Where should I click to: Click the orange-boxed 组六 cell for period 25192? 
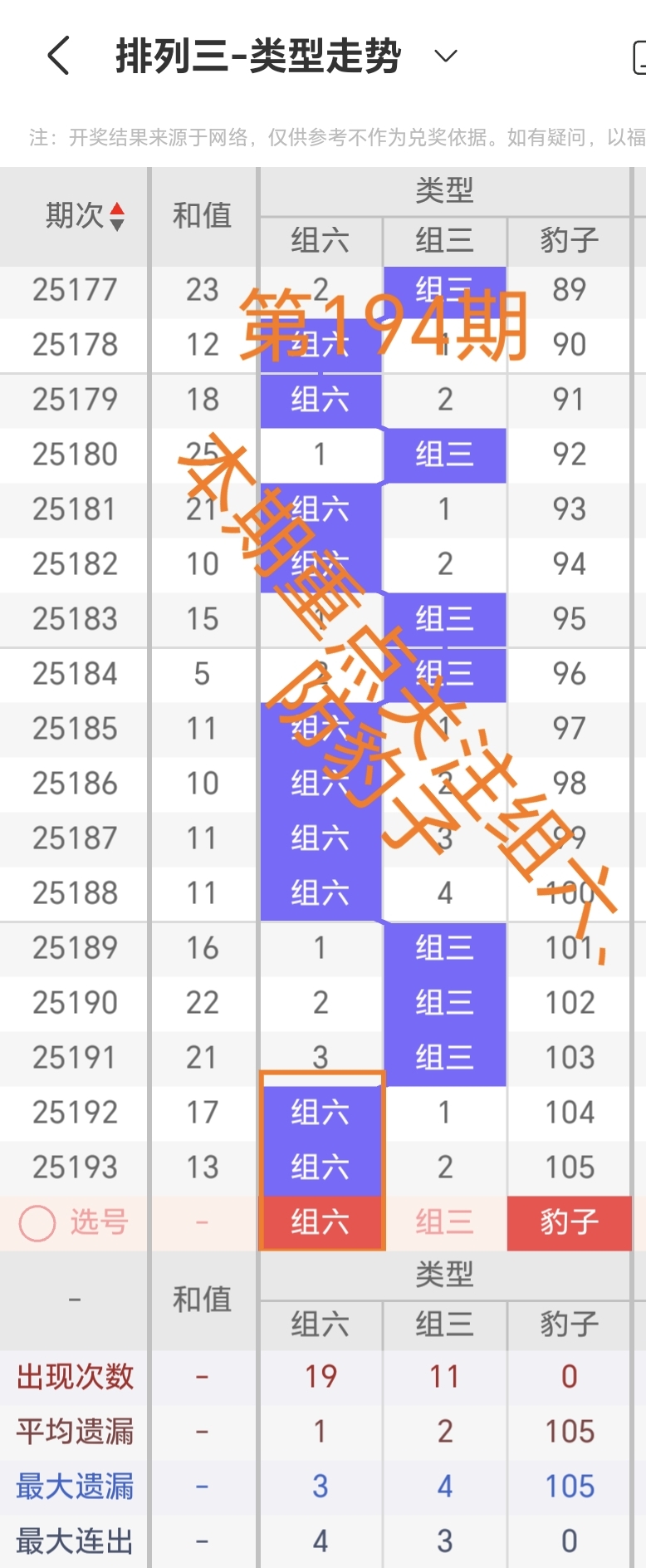321,1112
